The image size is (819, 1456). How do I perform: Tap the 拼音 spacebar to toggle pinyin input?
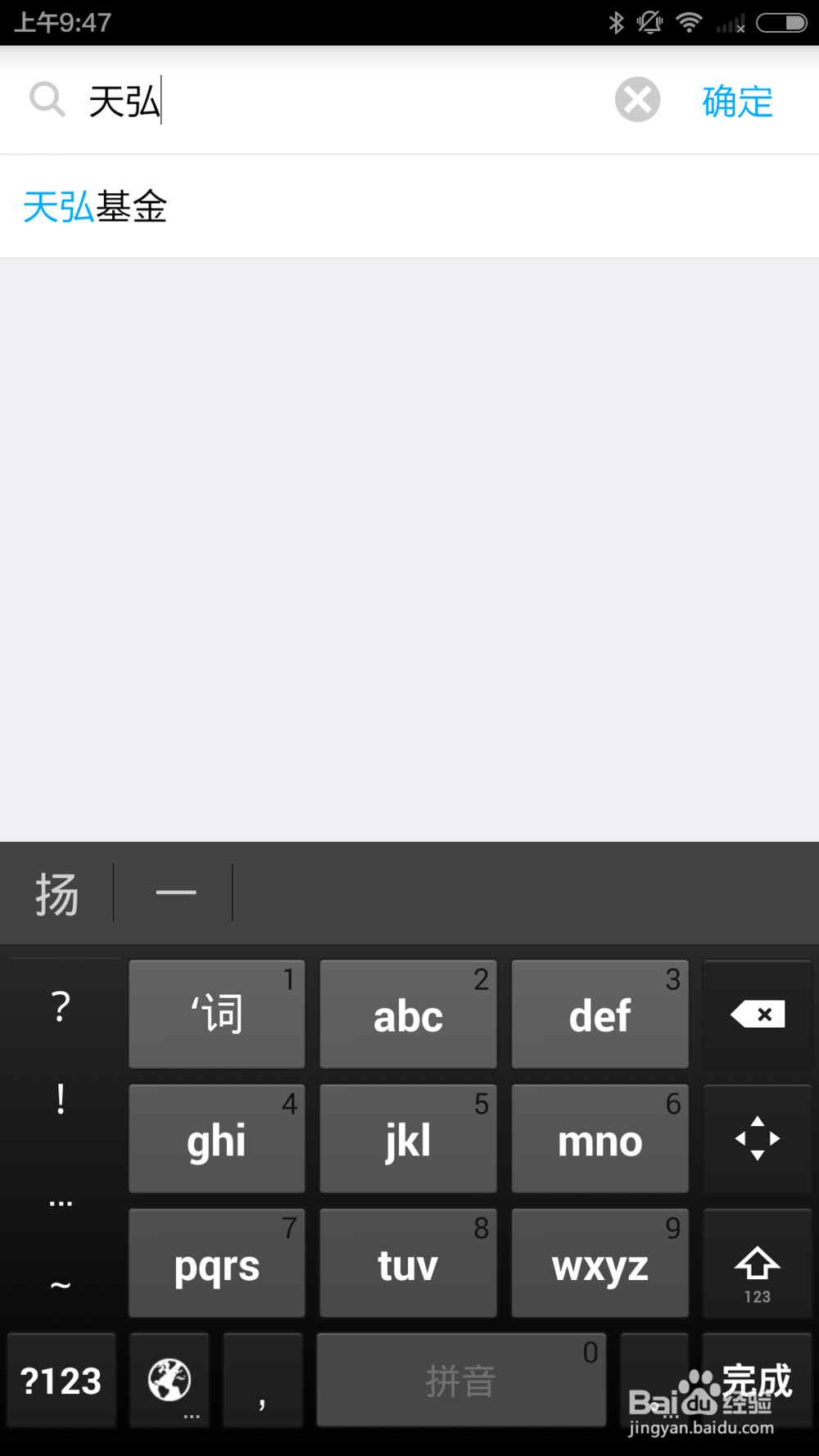[460, 1379]
